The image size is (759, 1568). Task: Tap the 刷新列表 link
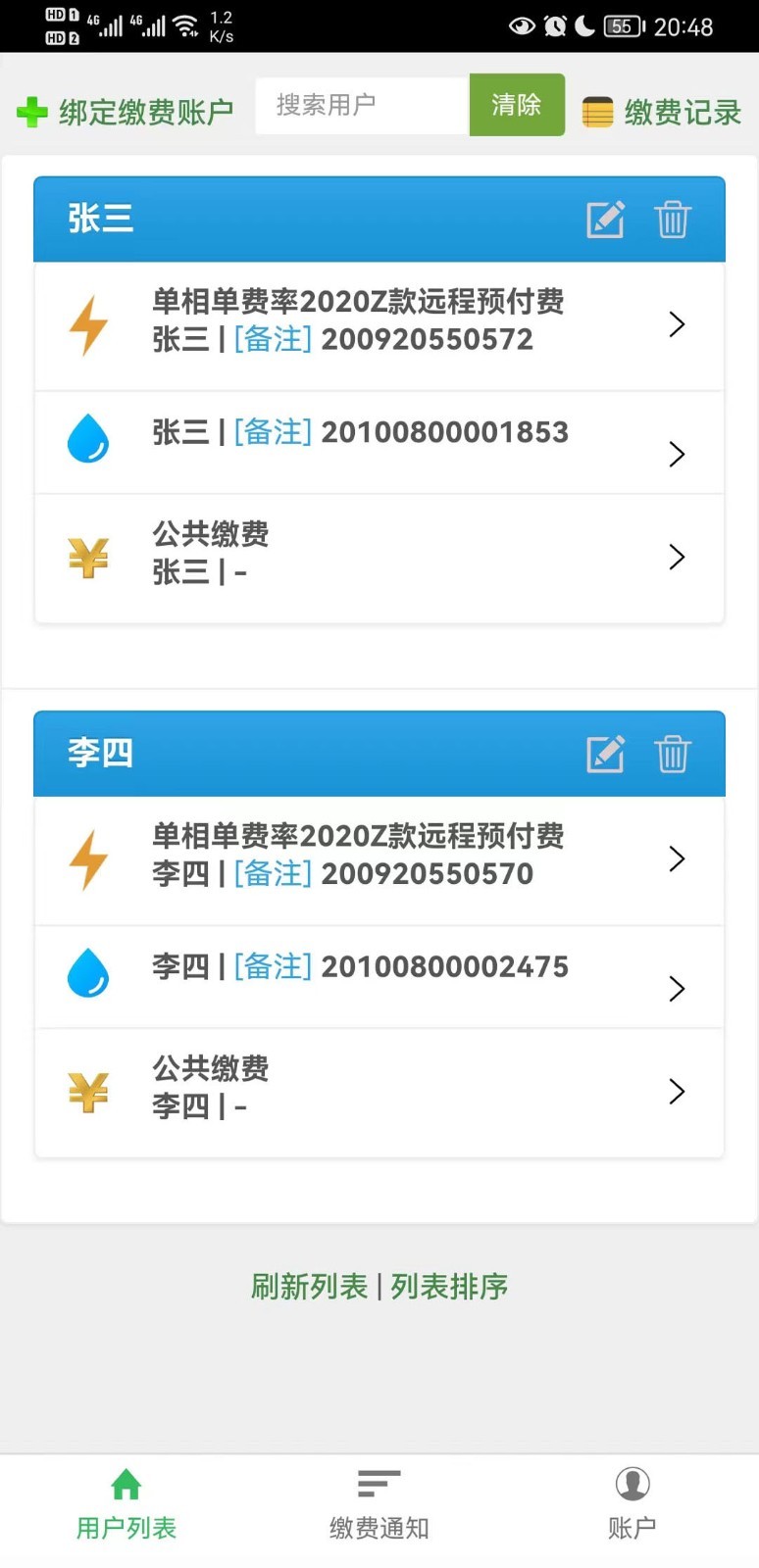tap(309, 1286)
